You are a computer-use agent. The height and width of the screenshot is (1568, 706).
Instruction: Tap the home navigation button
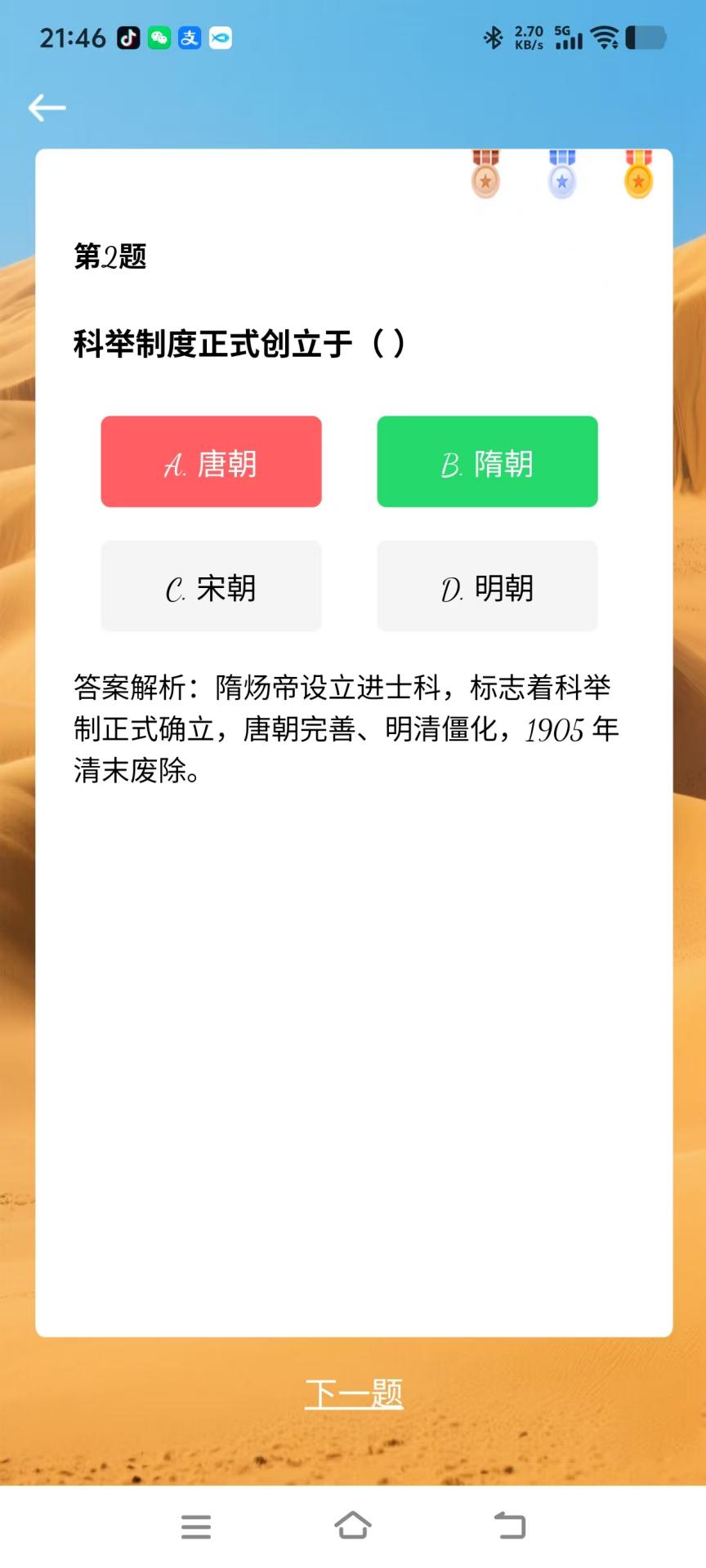(x=352, y=1526)
